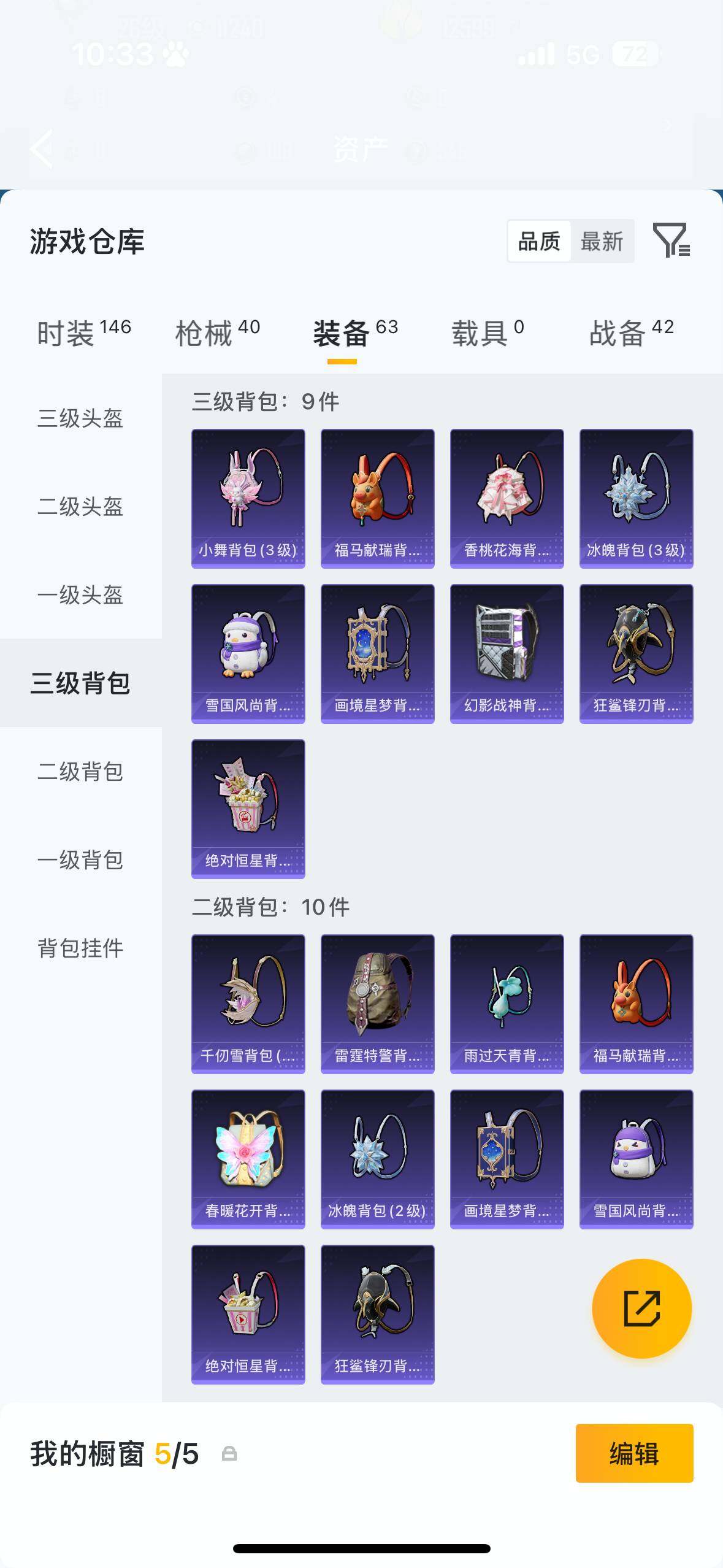Screen dimensions: 723x1568
Task: Switch to the 载具 tab
Action: (x=488, y=333)
